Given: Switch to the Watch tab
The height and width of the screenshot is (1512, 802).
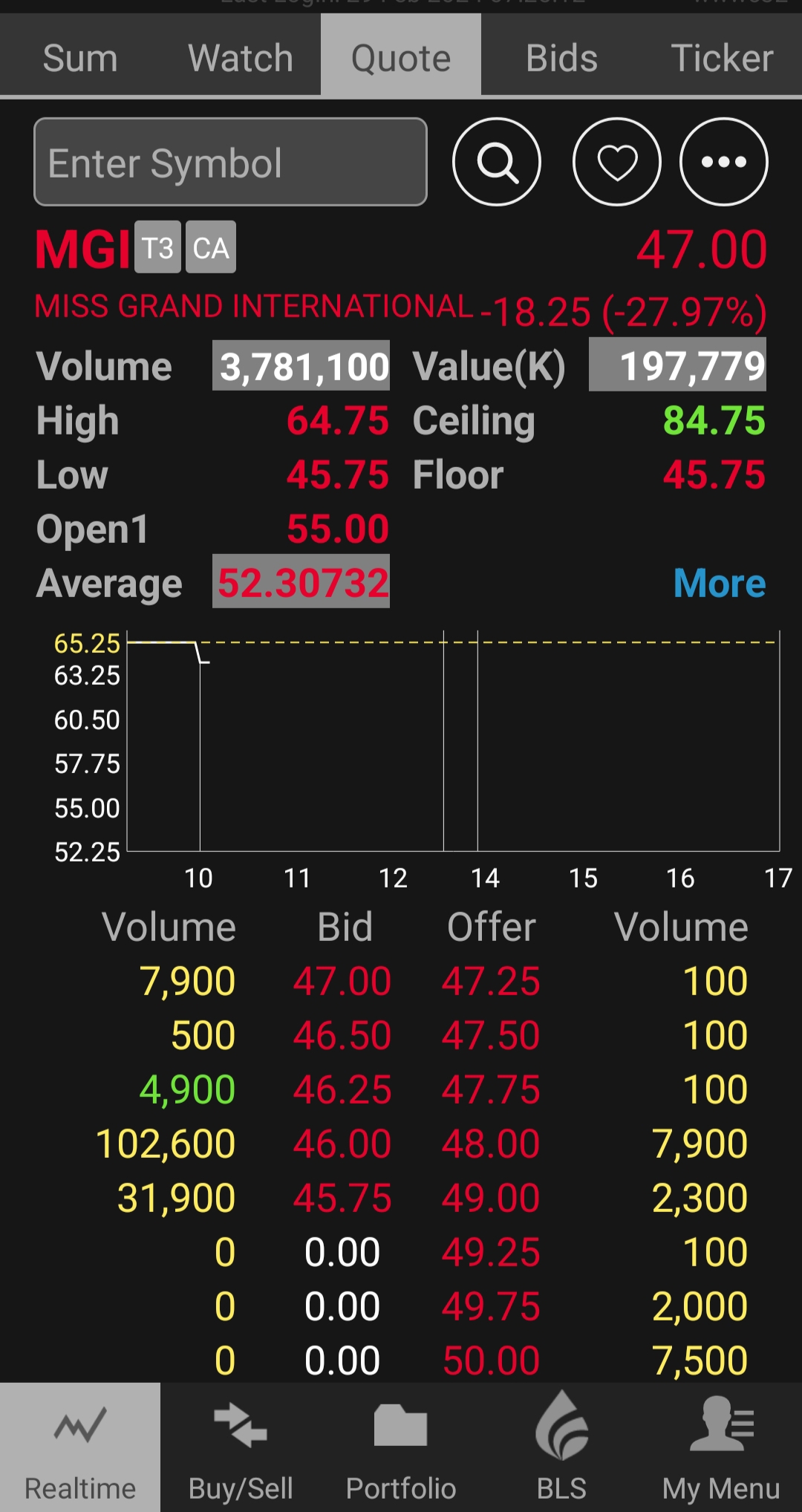Looking at the screenshot, I should 241,58.
